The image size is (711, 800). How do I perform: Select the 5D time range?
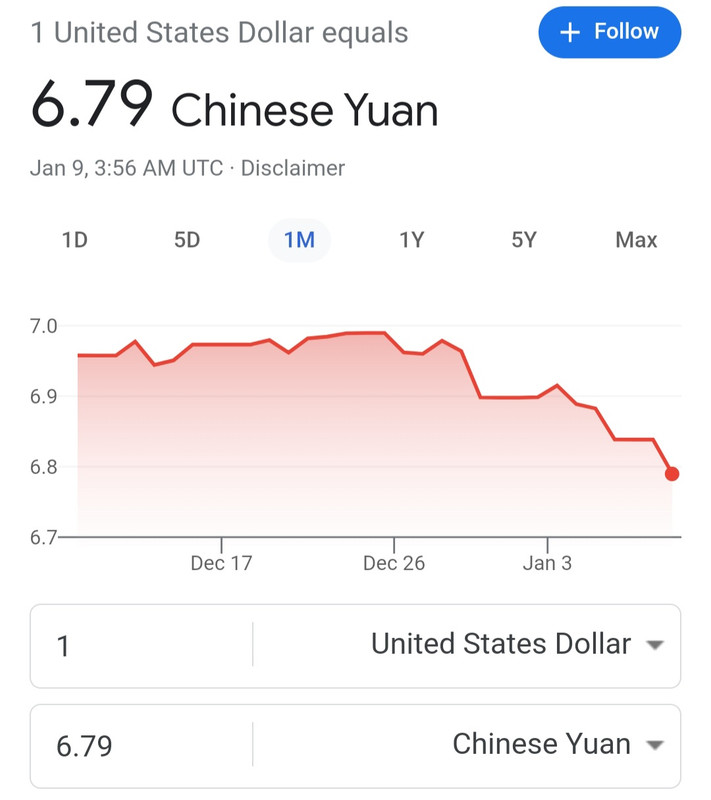pos(187,240)
